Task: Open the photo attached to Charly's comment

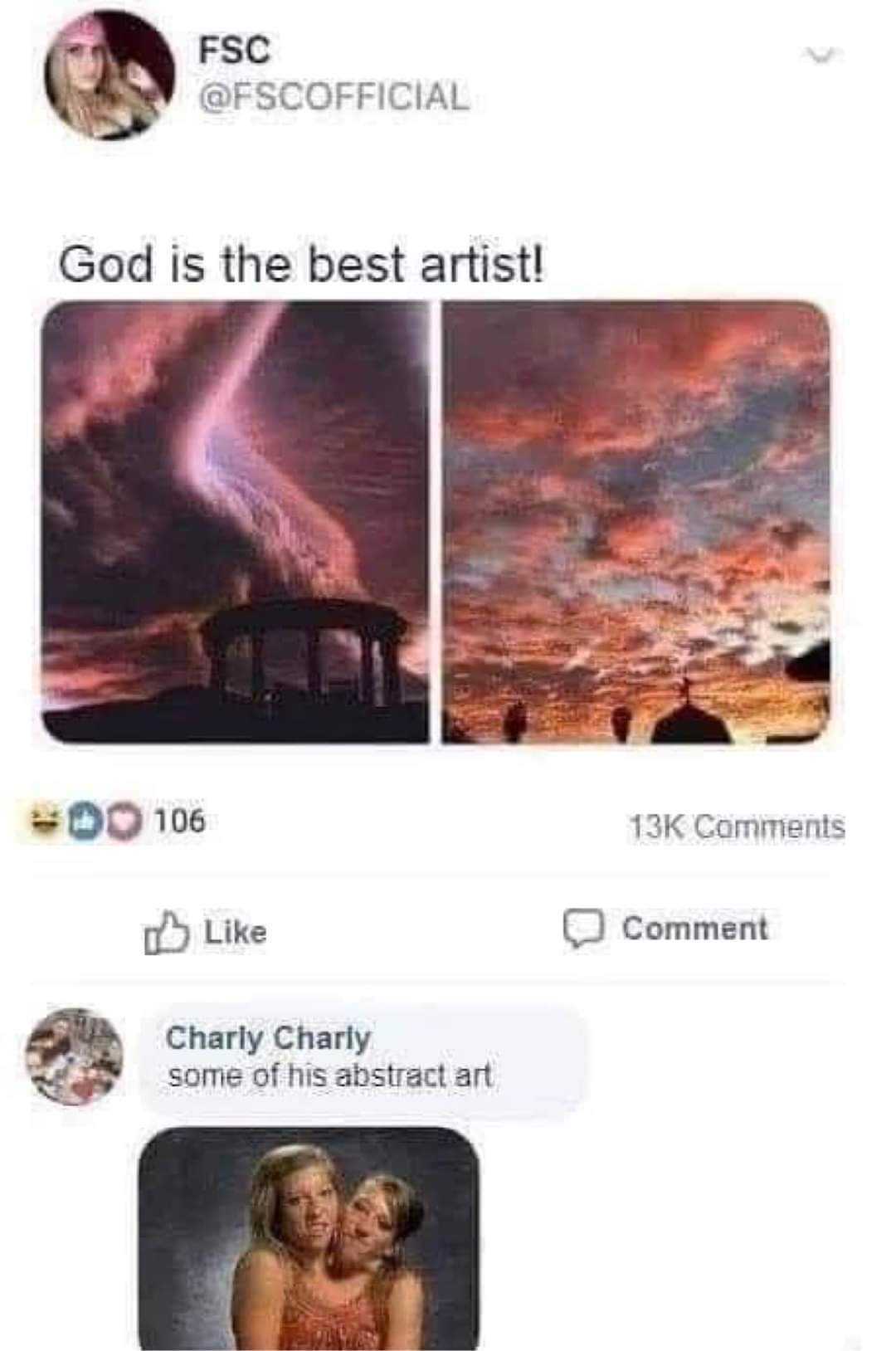Action: (309, 1236)
